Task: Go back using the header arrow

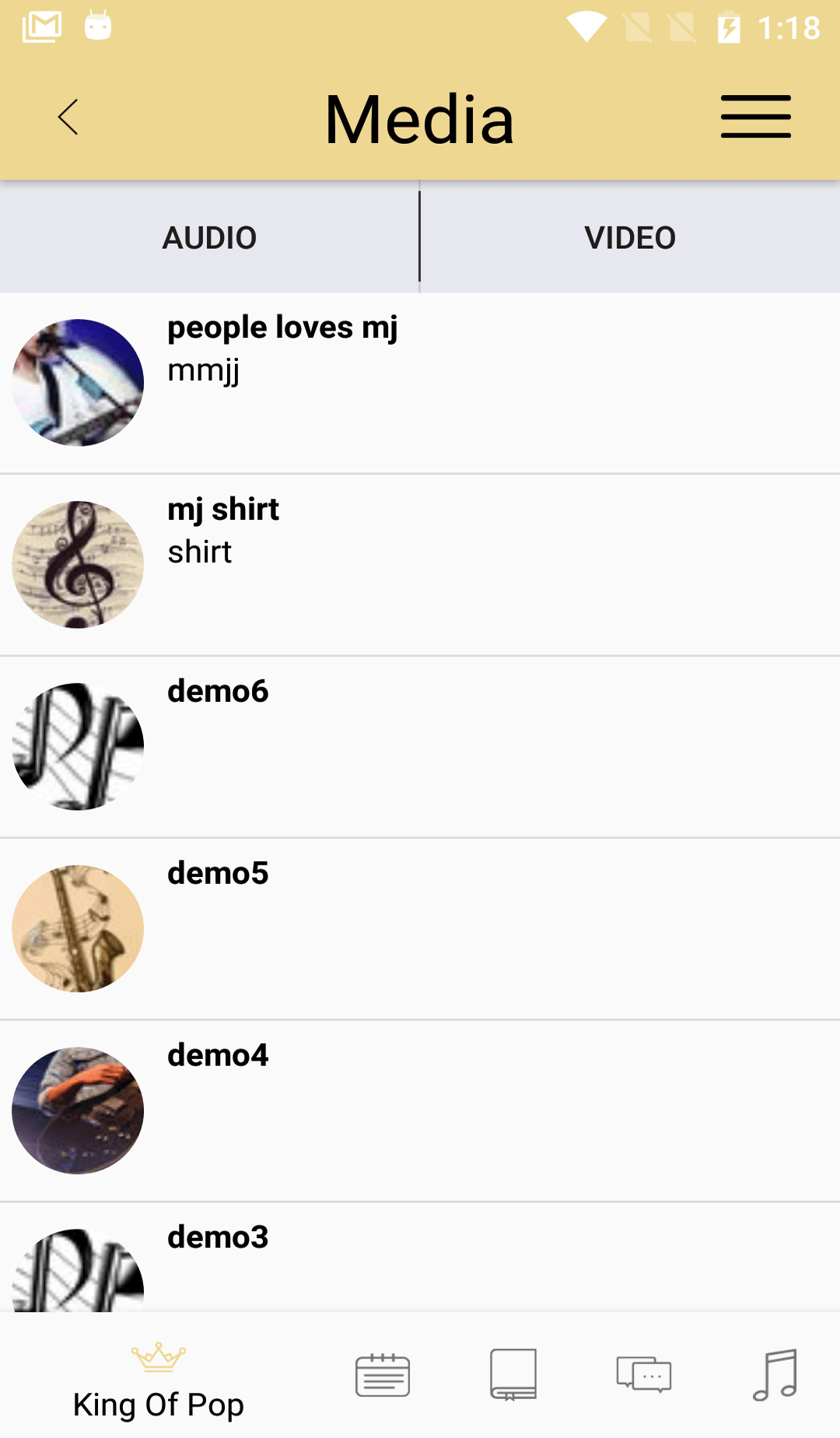Action: [x=68, y=117]
